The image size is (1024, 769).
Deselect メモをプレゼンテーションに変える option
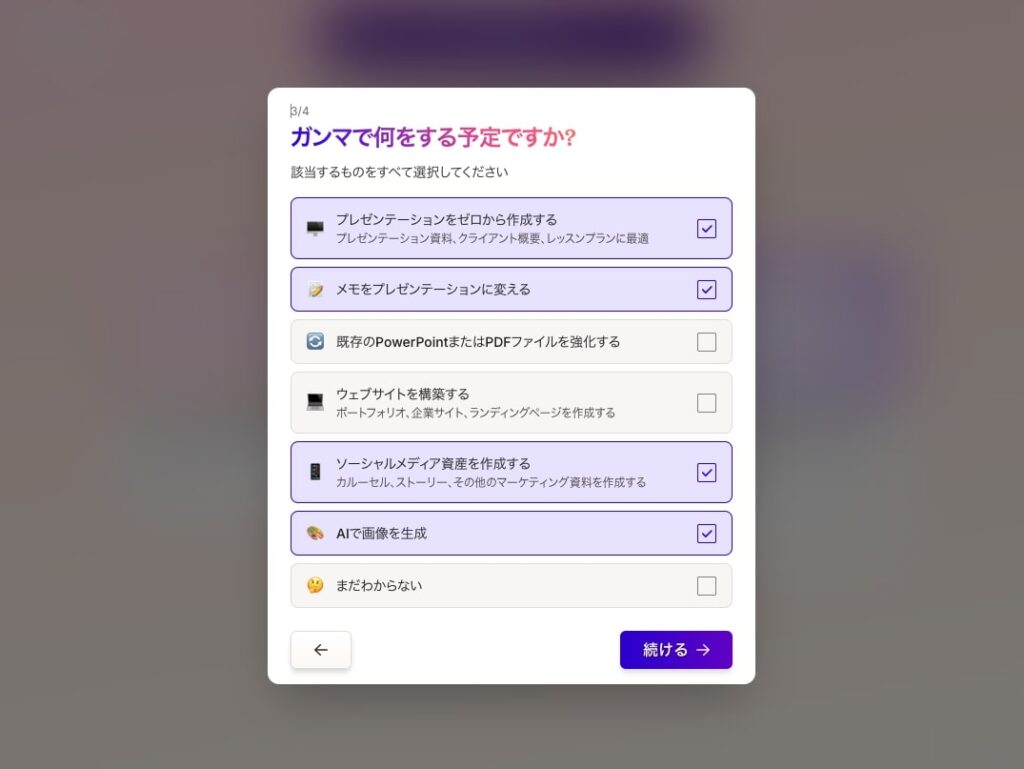(x=706, y=289)
